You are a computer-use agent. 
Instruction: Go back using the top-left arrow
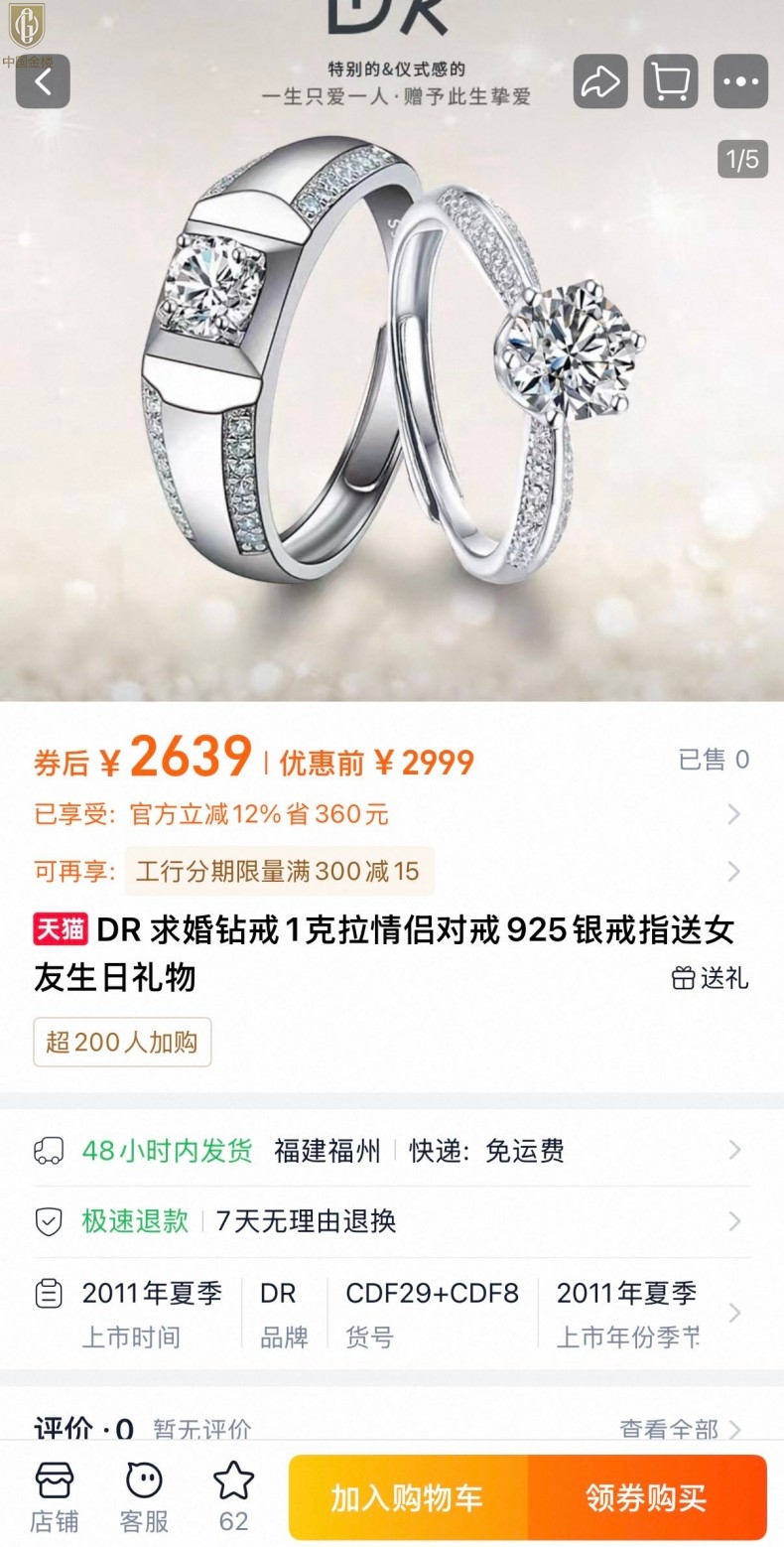coord(43,81)
